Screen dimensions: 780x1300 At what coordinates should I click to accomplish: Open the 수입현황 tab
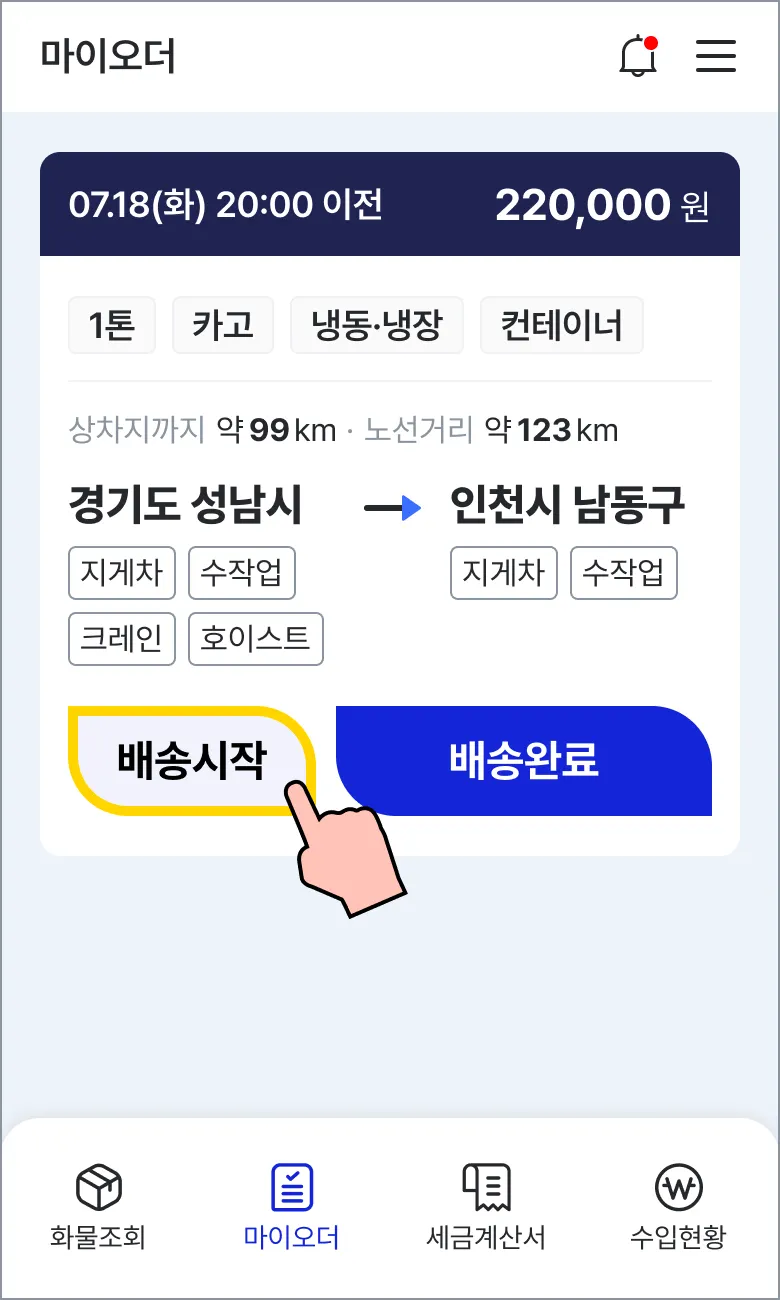(678, 1208)
